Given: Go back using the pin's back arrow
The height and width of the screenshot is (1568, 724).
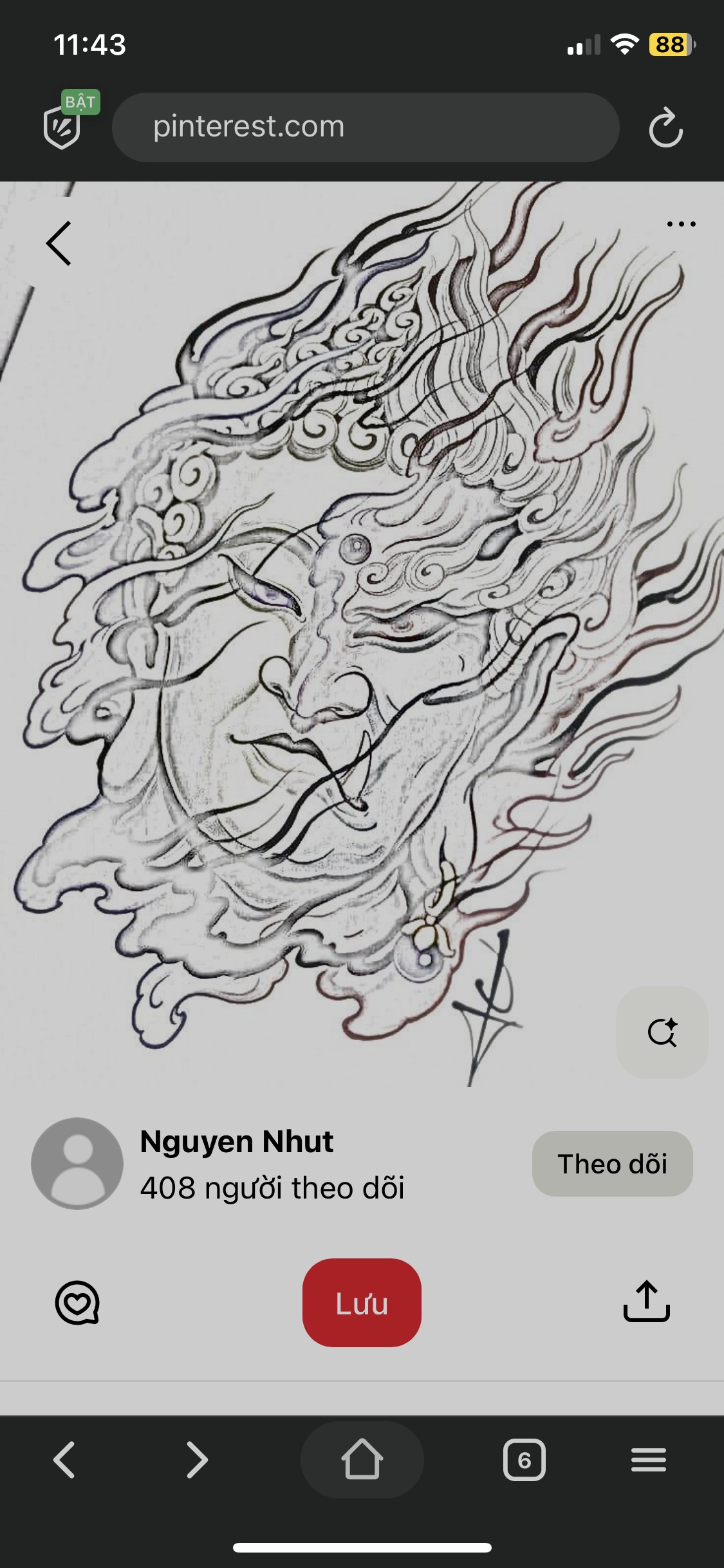Looking at the screenshot, I should 59,243.
